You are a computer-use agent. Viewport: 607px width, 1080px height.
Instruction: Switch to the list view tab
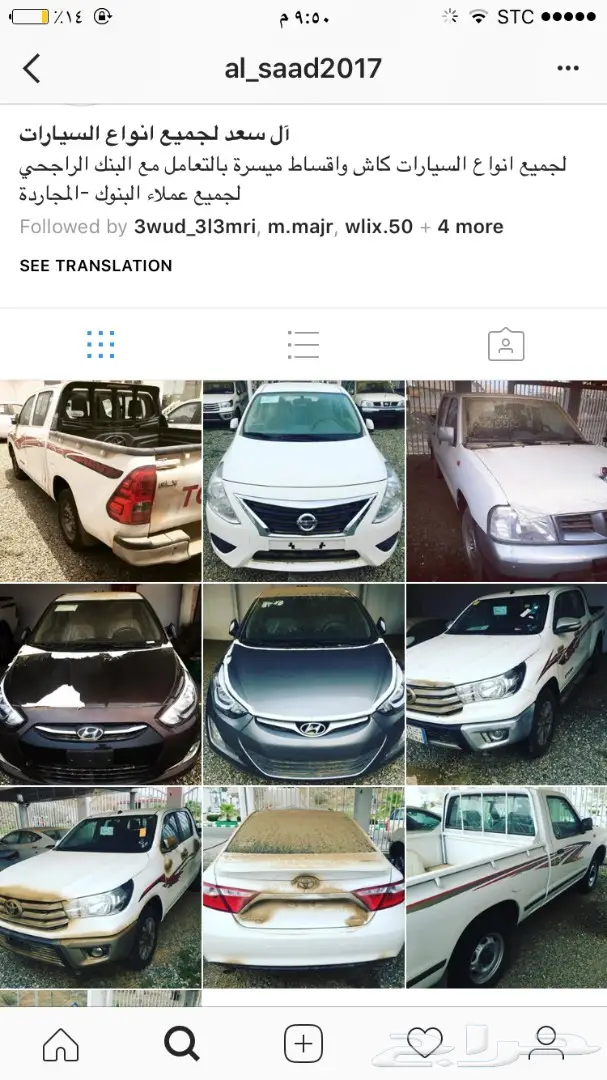303,344
